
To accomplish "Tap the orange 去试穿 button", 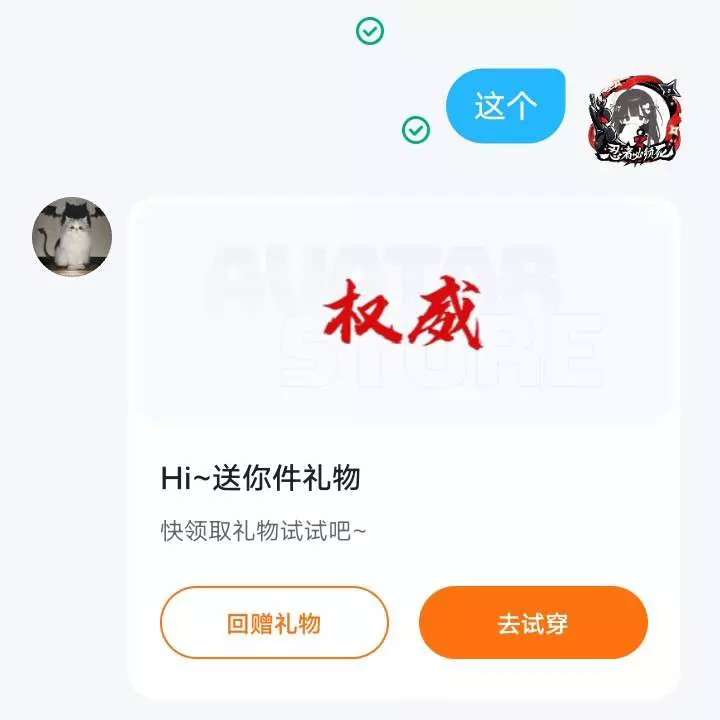I will (x=533, y=623).
